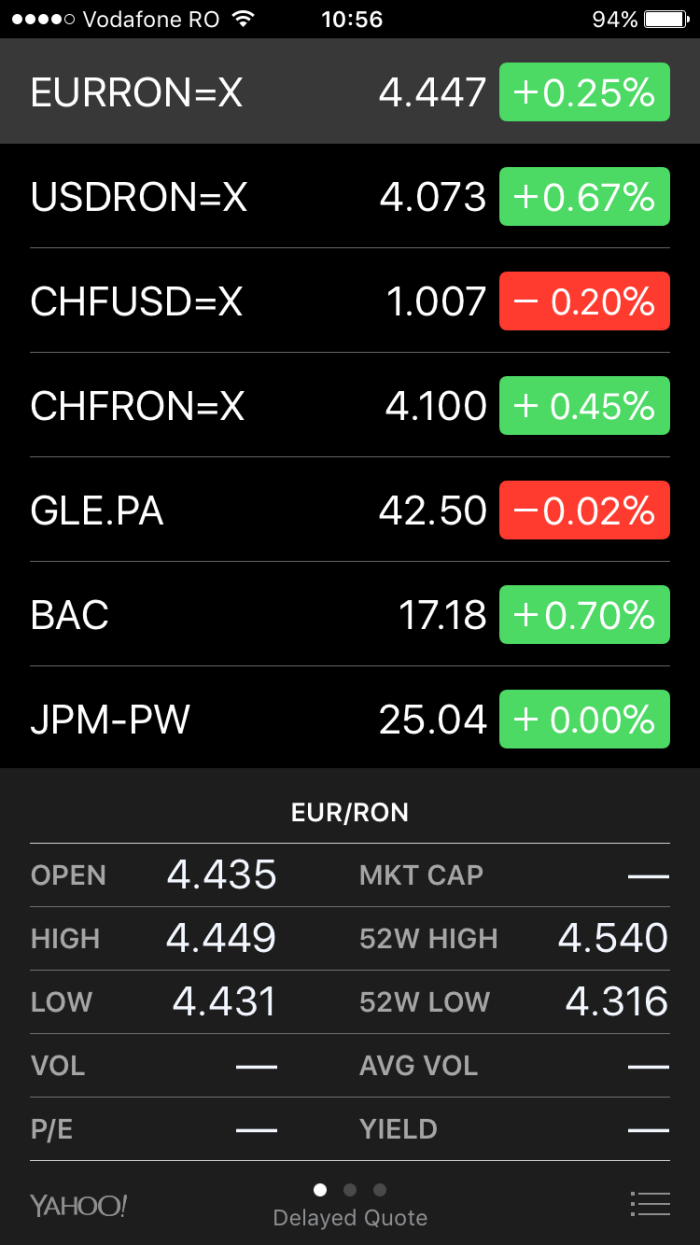The image size is (700, 1245).
Task: Select the JPM-PW stock row
Action: click(x=250, y=720)
